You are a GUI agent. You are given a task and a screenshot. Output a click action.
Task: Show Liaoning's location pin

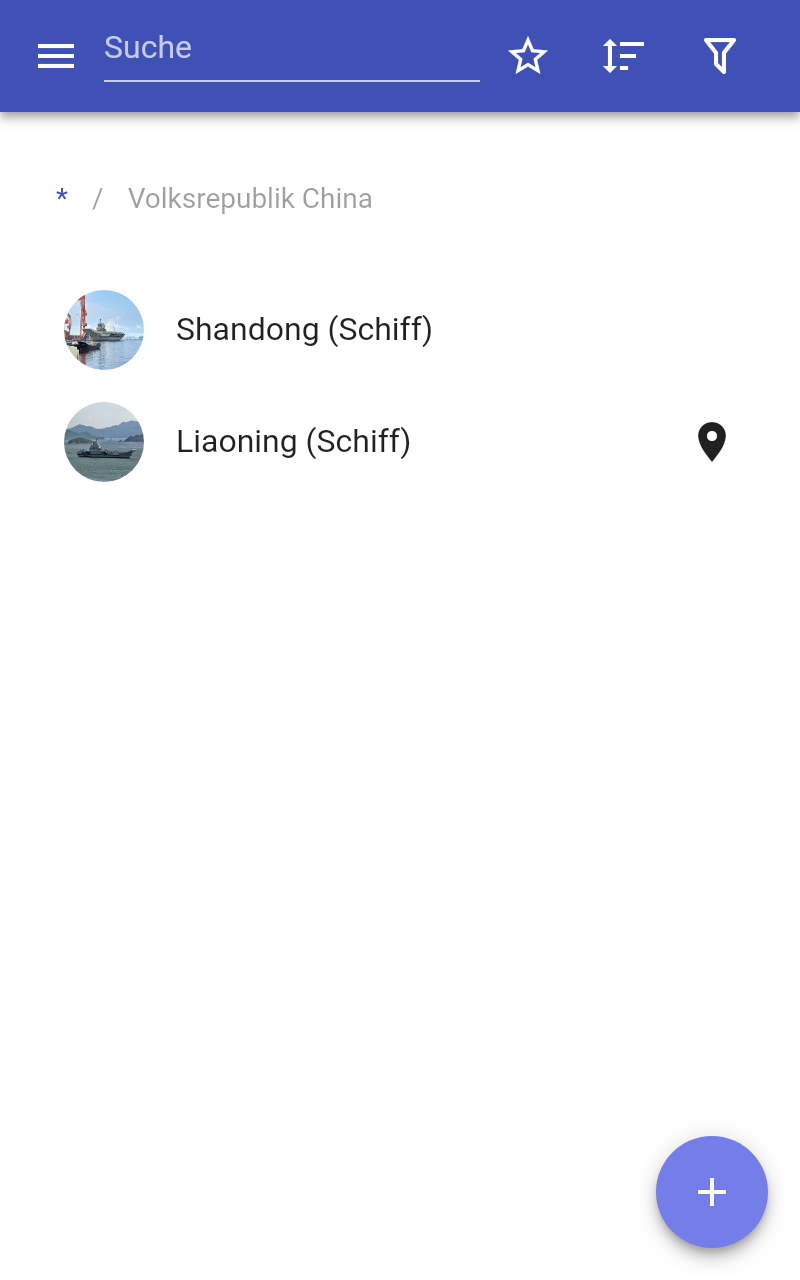(711, 442)
